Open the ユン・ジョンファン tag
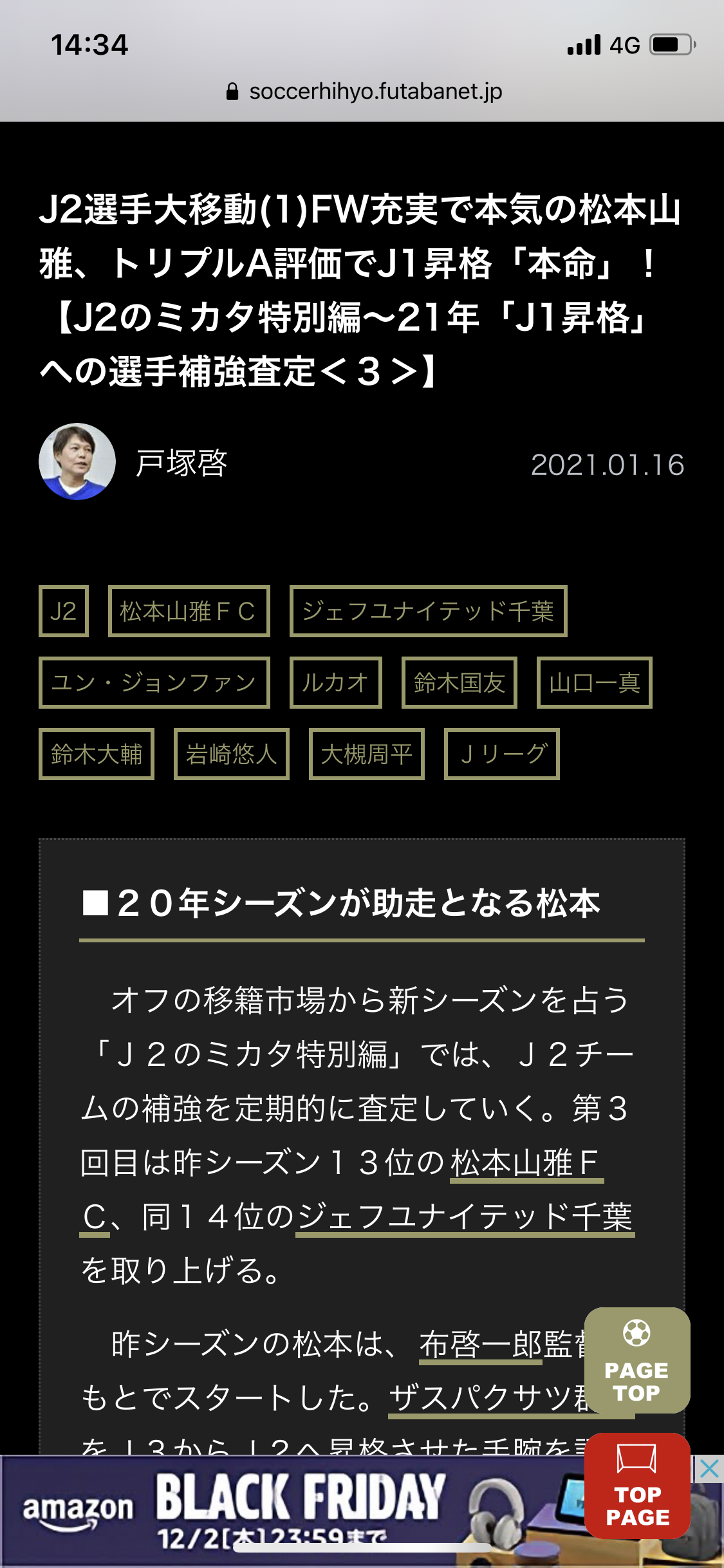Screen dimensions: 724x1568 pos(154,682)
